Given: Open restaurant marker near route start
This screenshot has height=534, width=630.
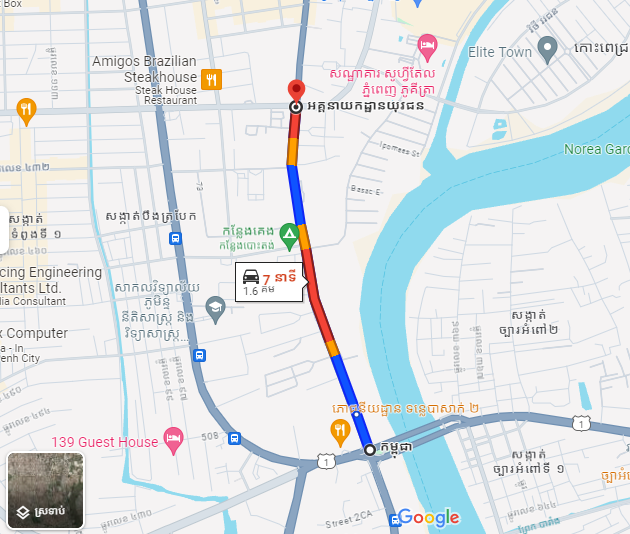Looking at the screenshot, I should [340, 432].
